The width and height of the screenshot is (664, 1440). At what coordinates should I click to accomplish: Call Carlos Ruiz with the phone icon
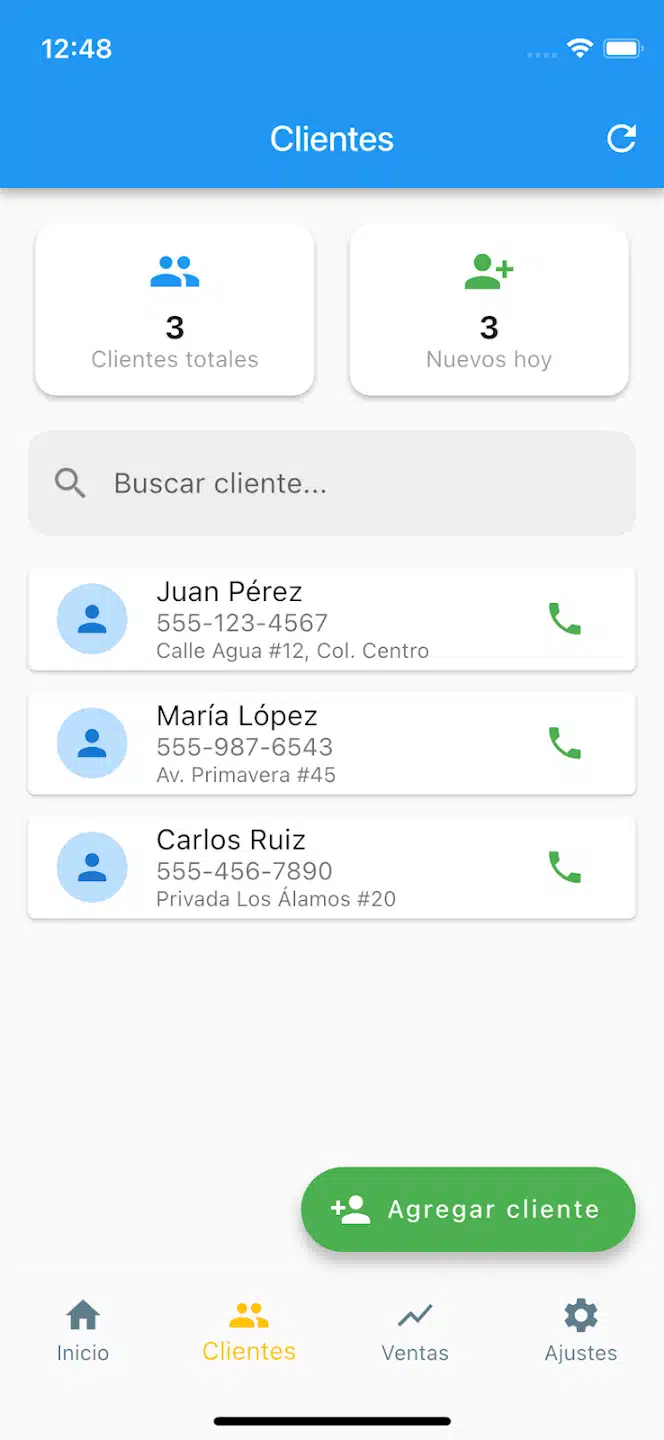click(565, 868)
